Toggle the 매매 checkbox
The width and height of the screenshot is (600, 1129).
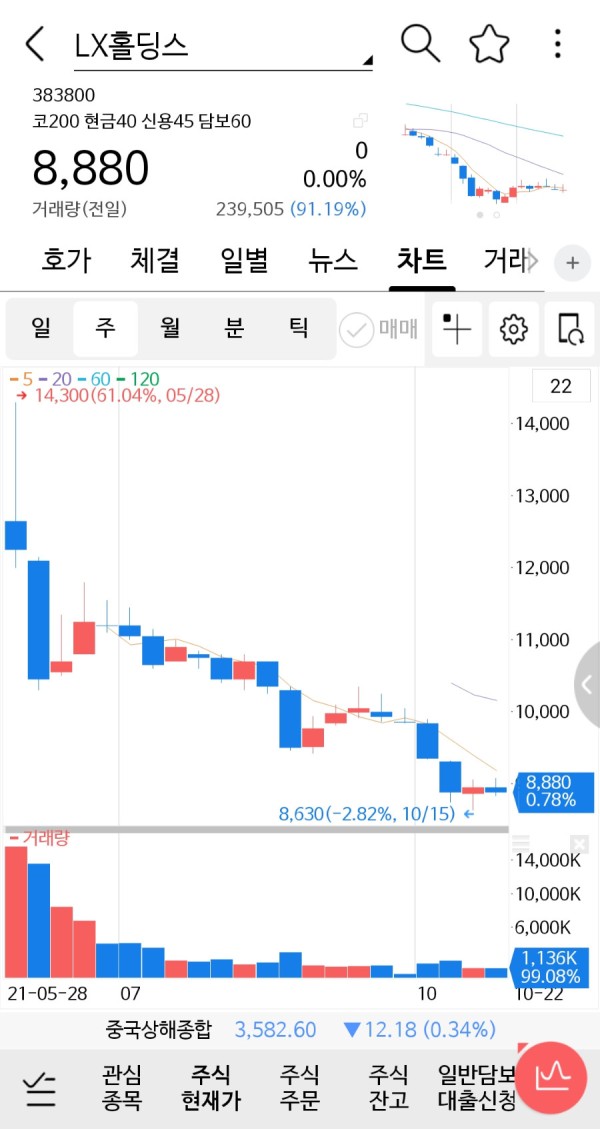point(378,329)
